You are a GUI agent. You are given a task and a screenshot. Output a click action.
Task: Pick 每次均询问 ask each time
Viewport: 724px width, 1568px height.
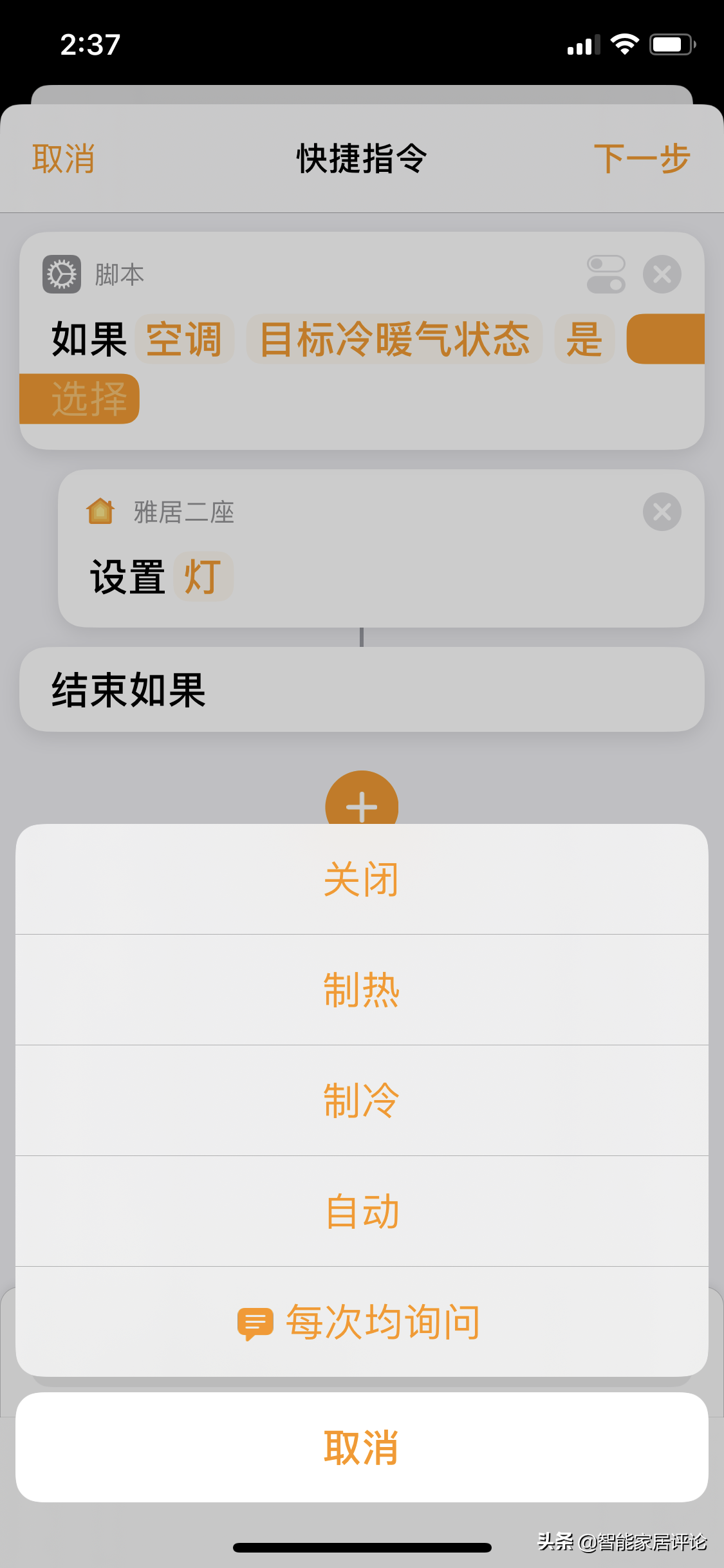tap(362, 1322)
